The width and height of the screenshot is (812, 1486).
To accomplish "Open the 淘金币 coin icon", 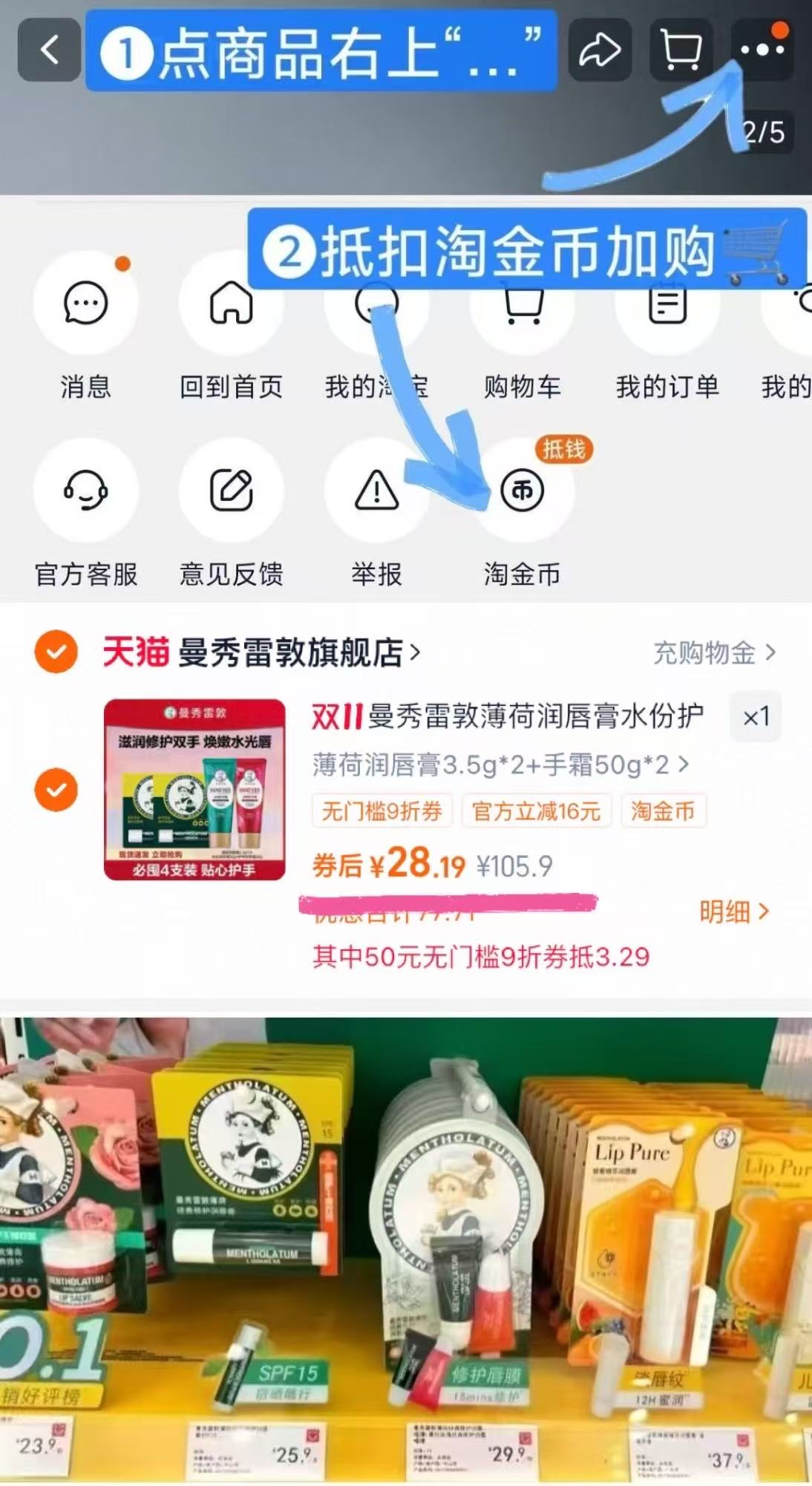I will 523,490.
